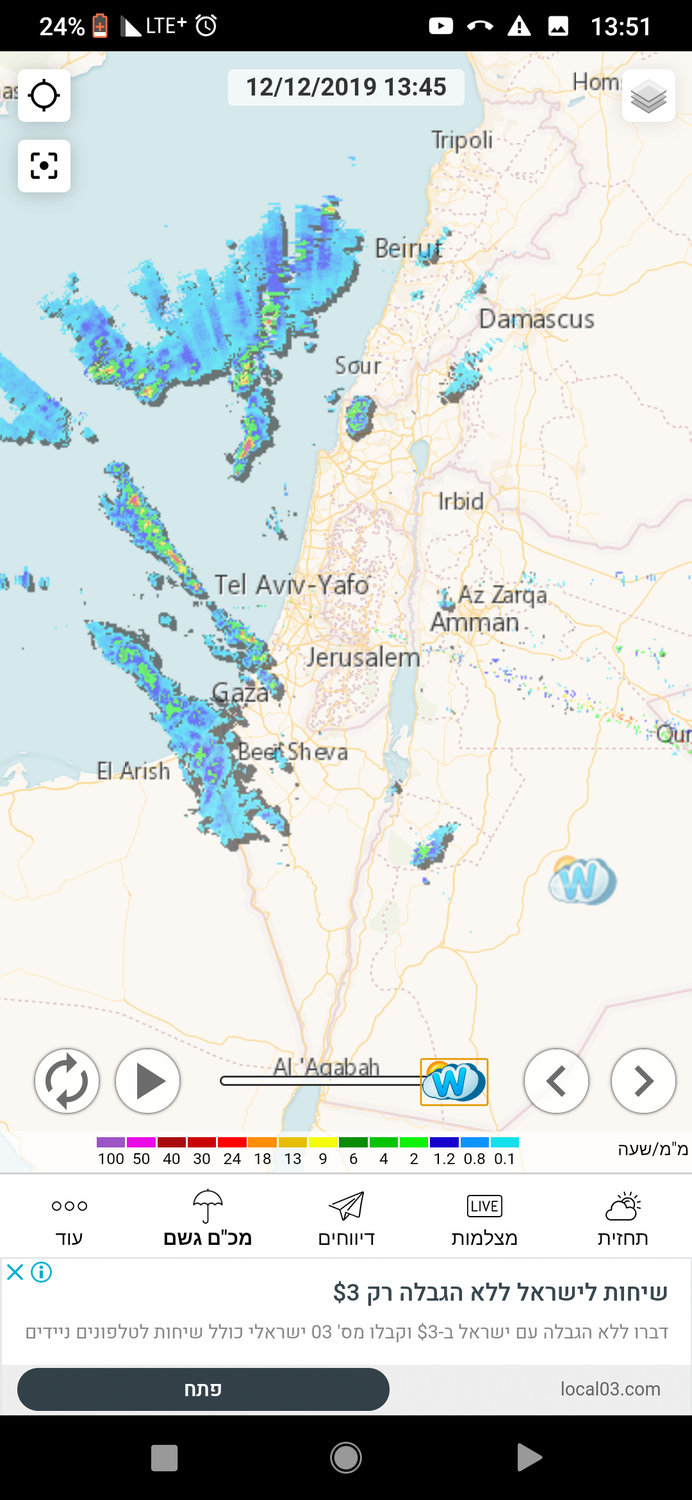The height and width of the screenshot is (1500, 692).
Task: Play the radar animation
Action: (148, 1081)
